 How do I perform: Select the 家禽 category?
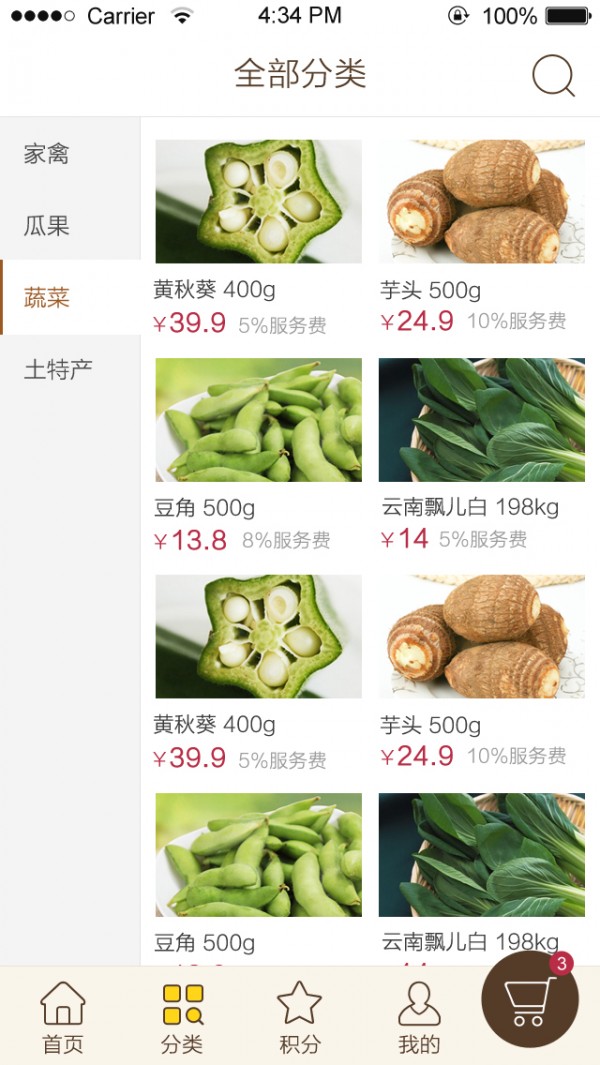click(47, 154)
